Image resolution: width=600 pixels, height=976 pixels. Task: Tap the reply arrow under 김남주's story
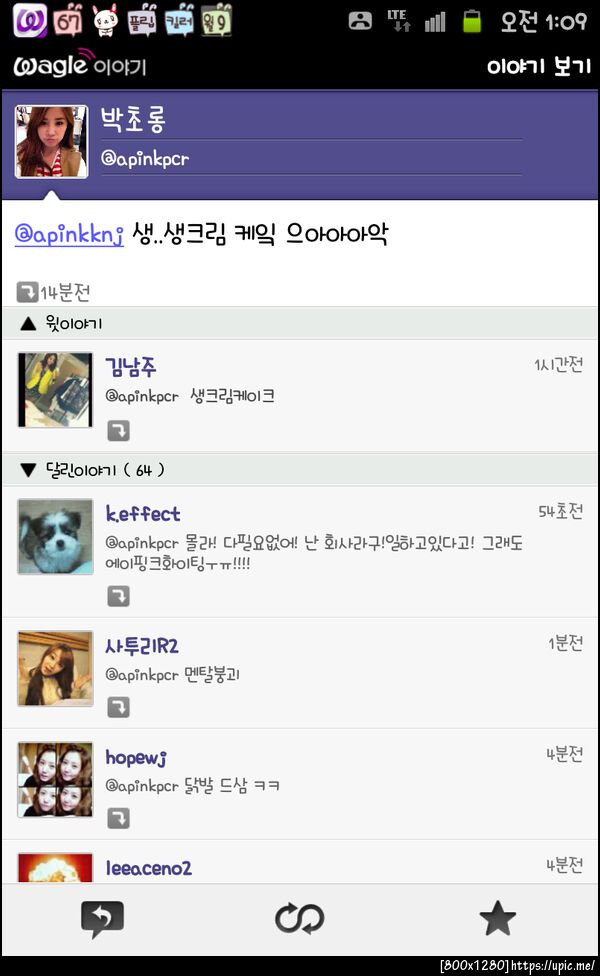118,431
